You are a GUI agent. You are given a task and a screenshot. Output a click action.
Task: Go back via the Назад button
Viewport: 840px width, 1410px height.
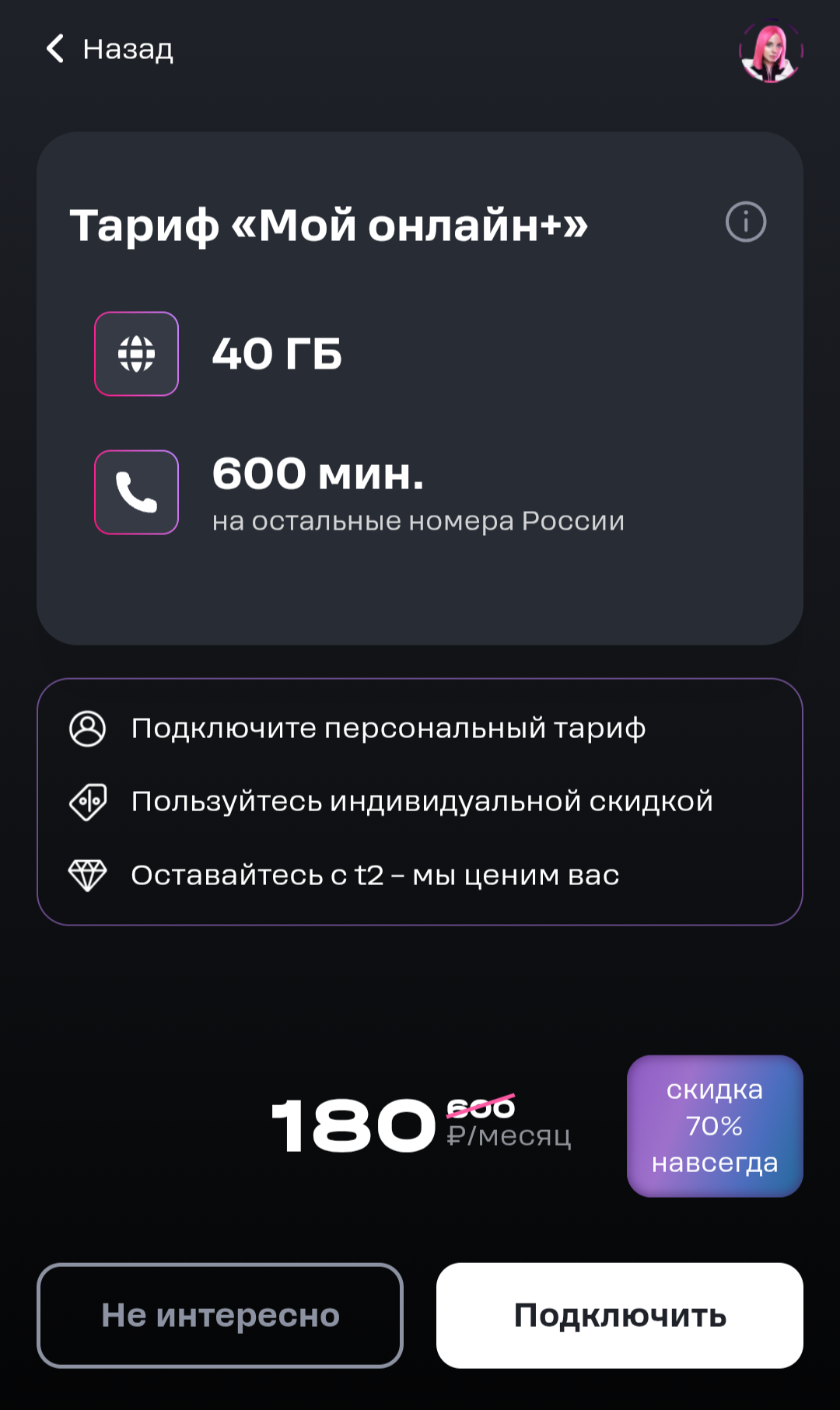click(x=109, y=49)
